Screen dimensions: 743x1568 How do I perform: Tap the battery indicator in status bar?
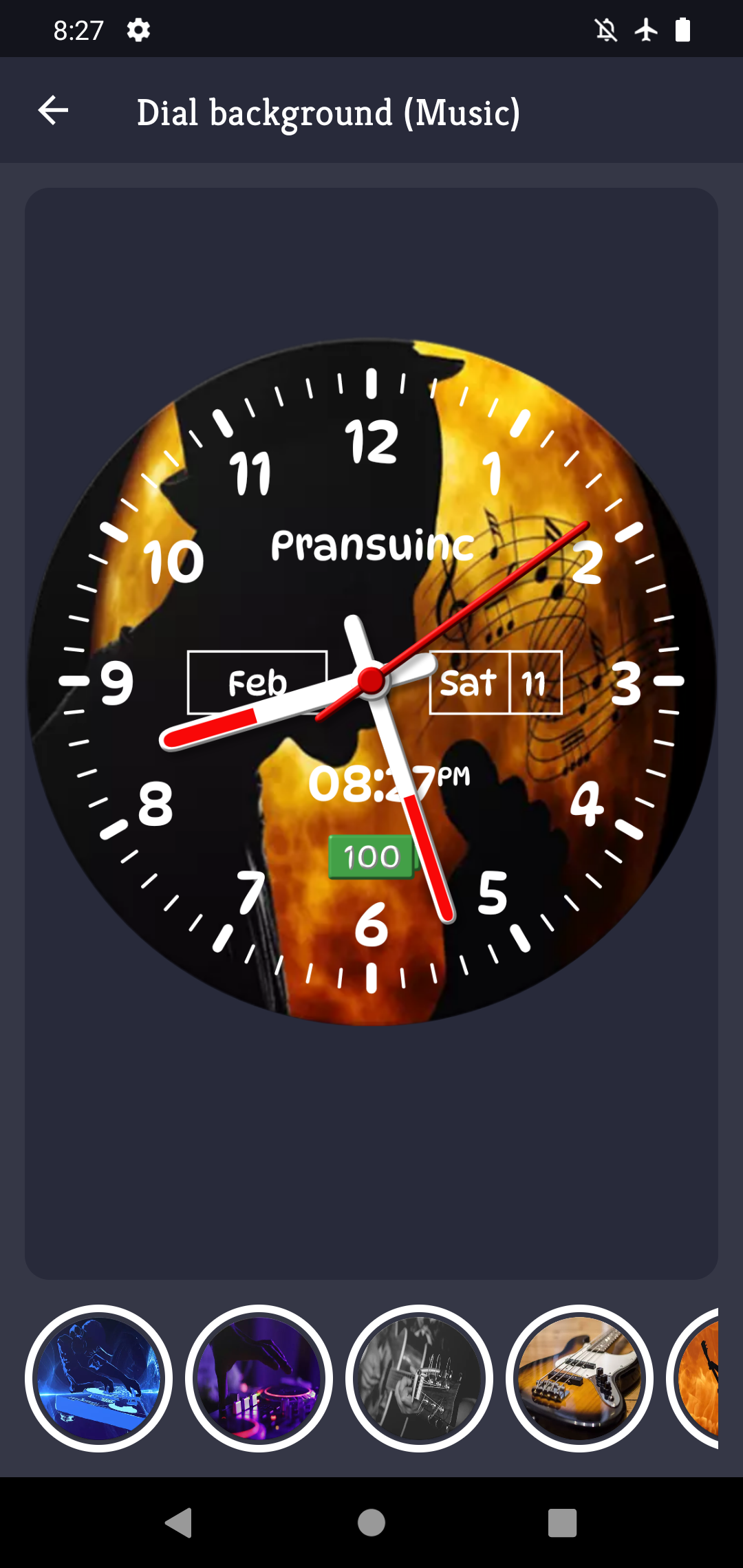tap(683, 29)
